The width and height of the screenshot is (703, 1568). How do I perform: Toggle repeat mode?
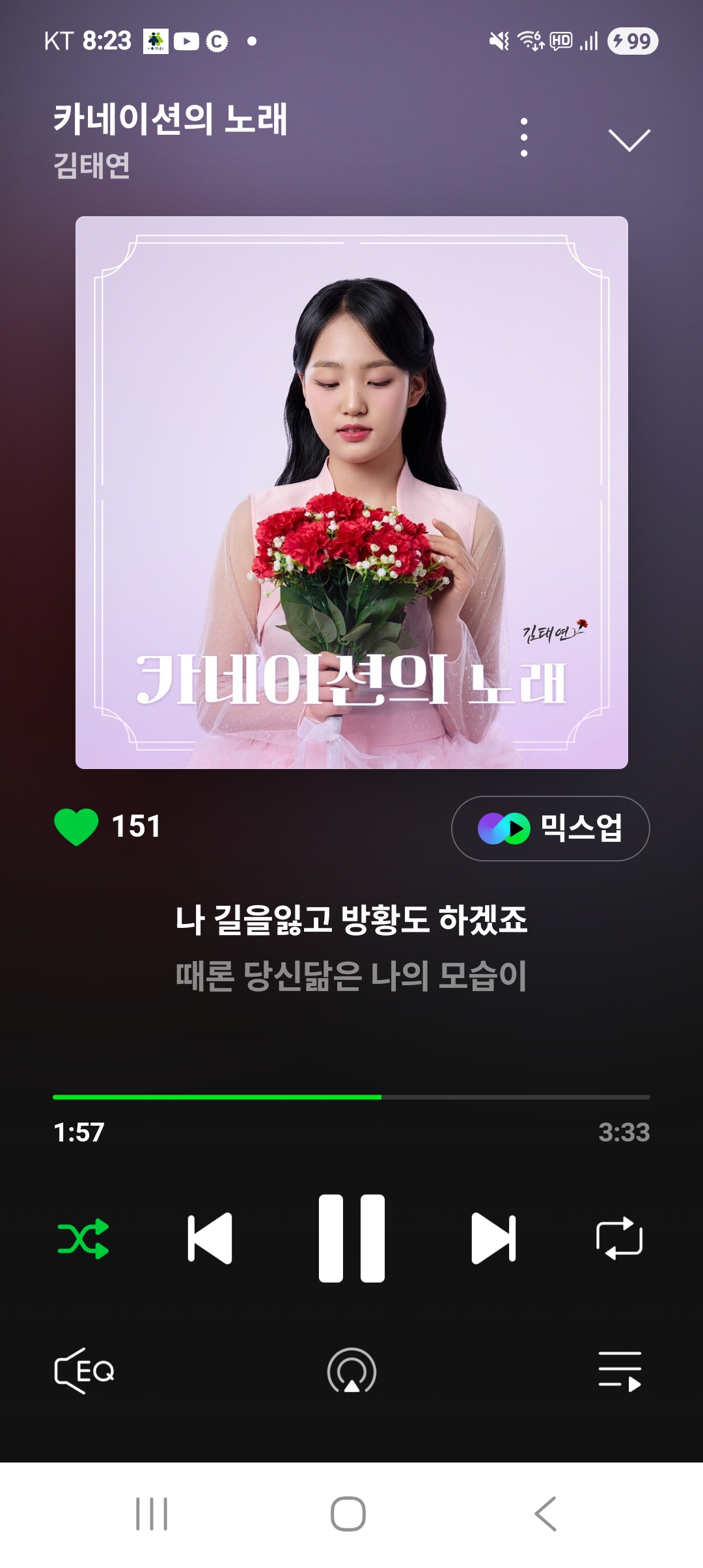click(x=619, y=1238)
